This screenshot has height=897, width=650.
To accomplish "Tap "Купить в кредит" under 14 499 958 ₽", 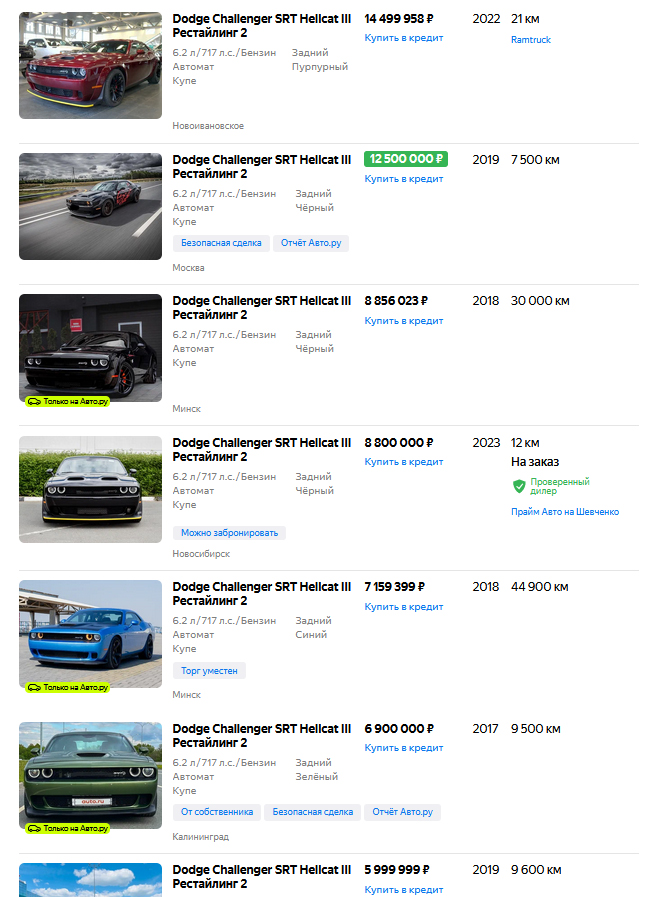I will coord(404,37).
